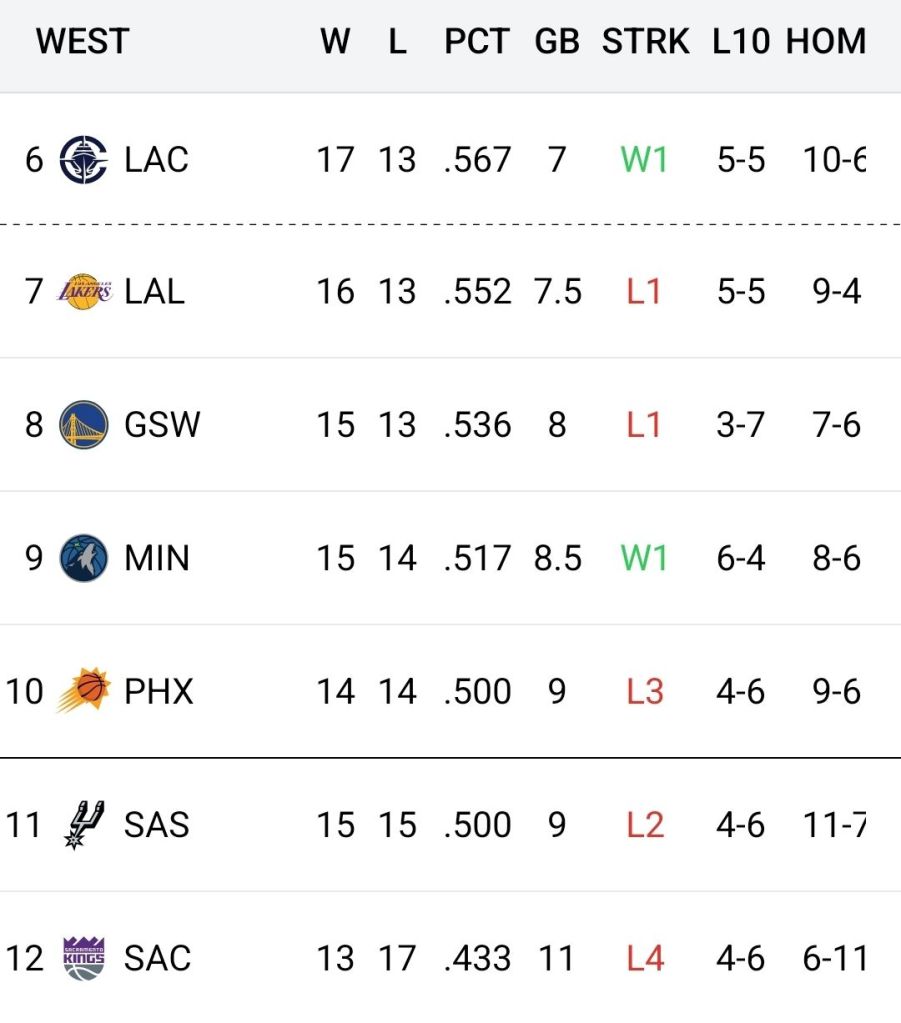901x1023 pixels.
Task: Open the PHX Suns team row
Action: click(158, 691)
